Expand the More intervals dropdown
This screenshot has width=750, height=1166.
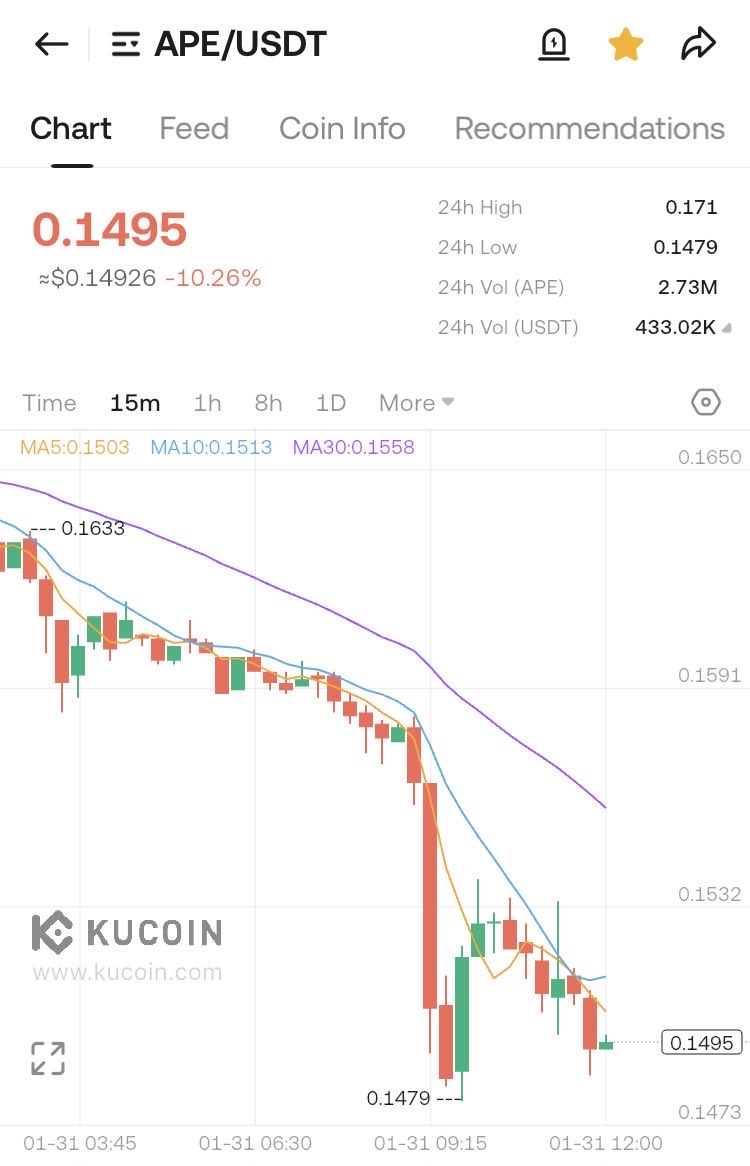click(x=416, y=403)
